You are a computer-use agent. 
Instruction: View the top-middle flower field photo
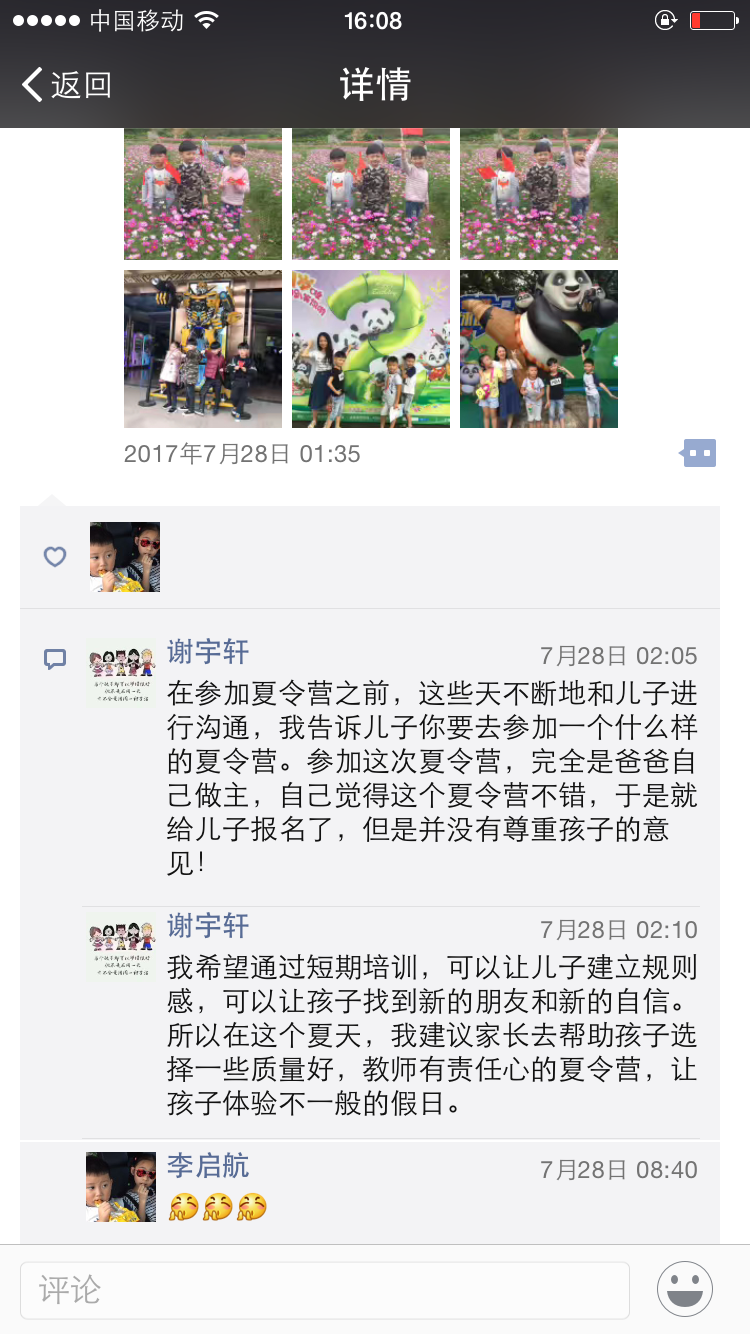pyautogui.click(x=371, y=194)
